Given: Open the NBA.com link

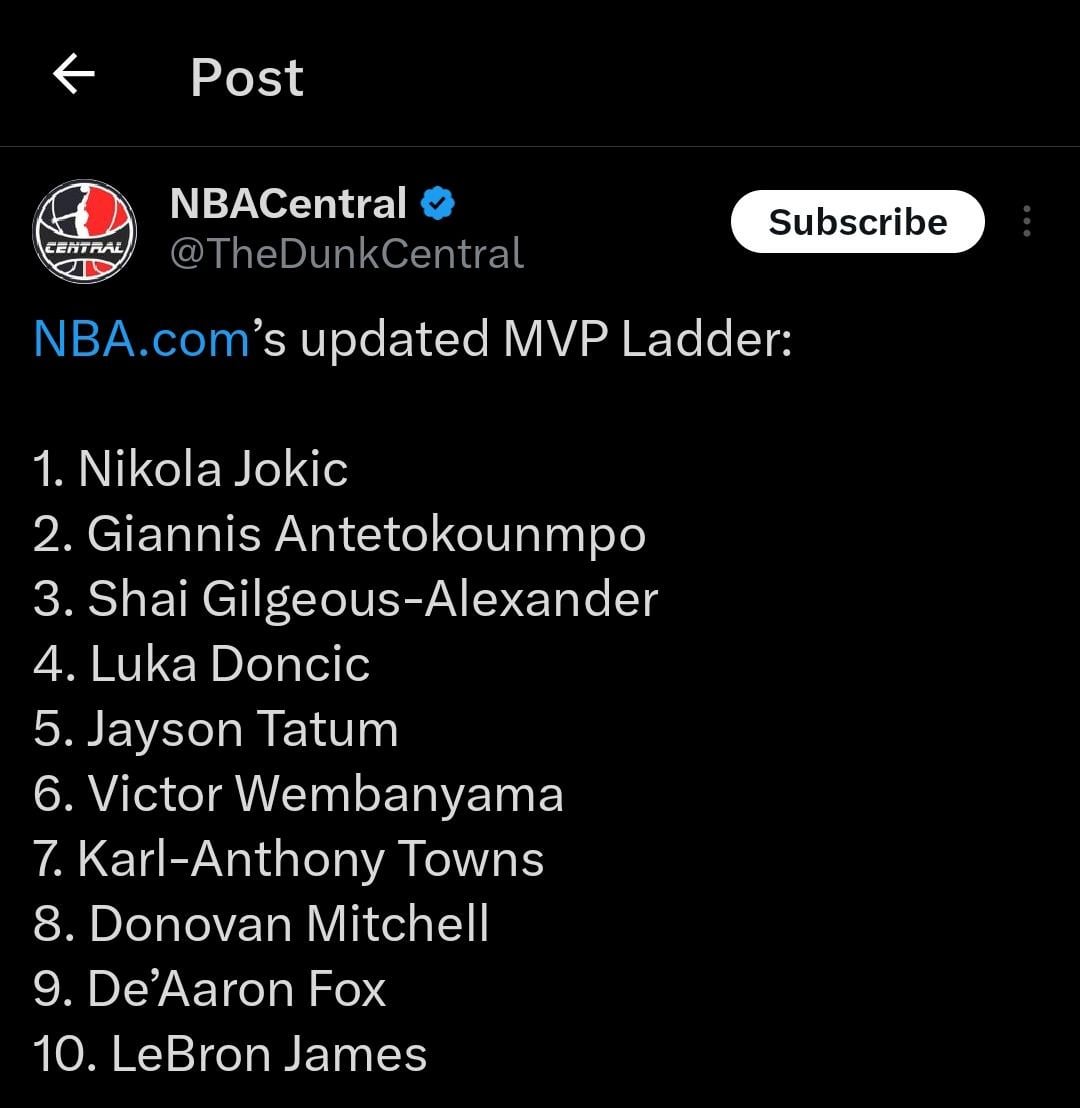Looking at the screenshot, I should [x=141, y=339].
